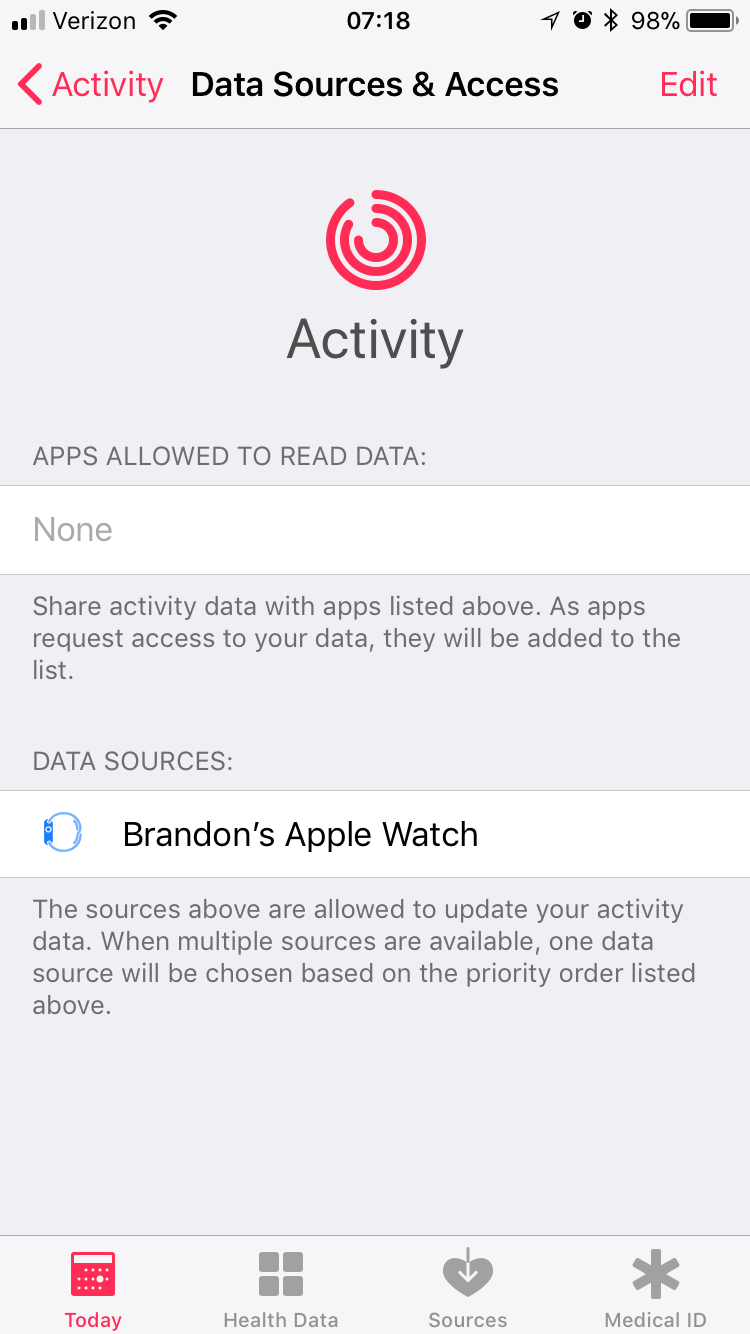Tap the None row under apps allowed
The height and width of the screenshot is (1334, 750).
pos(375,529)
